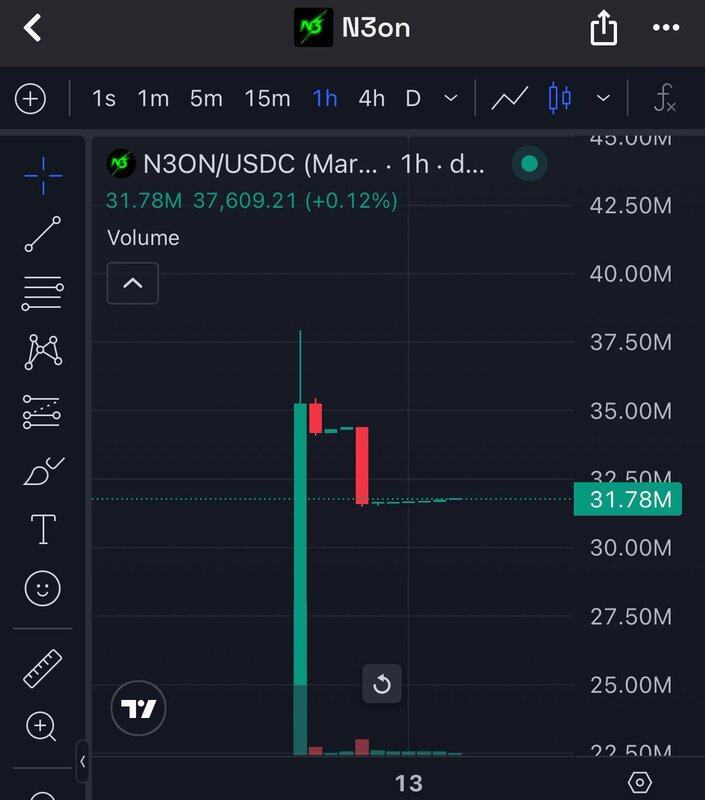Image resolution: width=705 pixels, height=800 pixels.
Task: Collapse the Volume indicator legend
Action: pos(133,283)
